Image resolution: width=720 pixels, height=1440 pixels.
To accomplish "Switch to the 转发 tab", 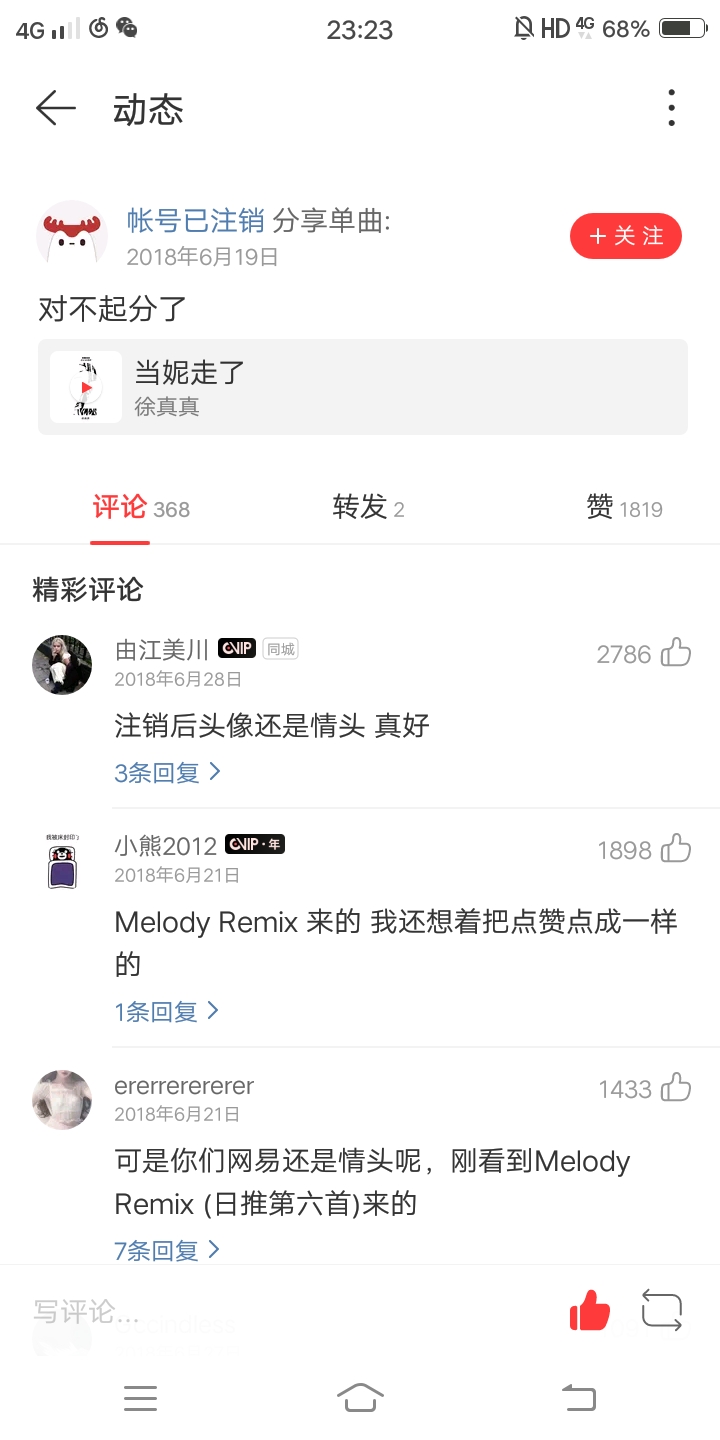I will pyautogui.click(x=368, y=508).
